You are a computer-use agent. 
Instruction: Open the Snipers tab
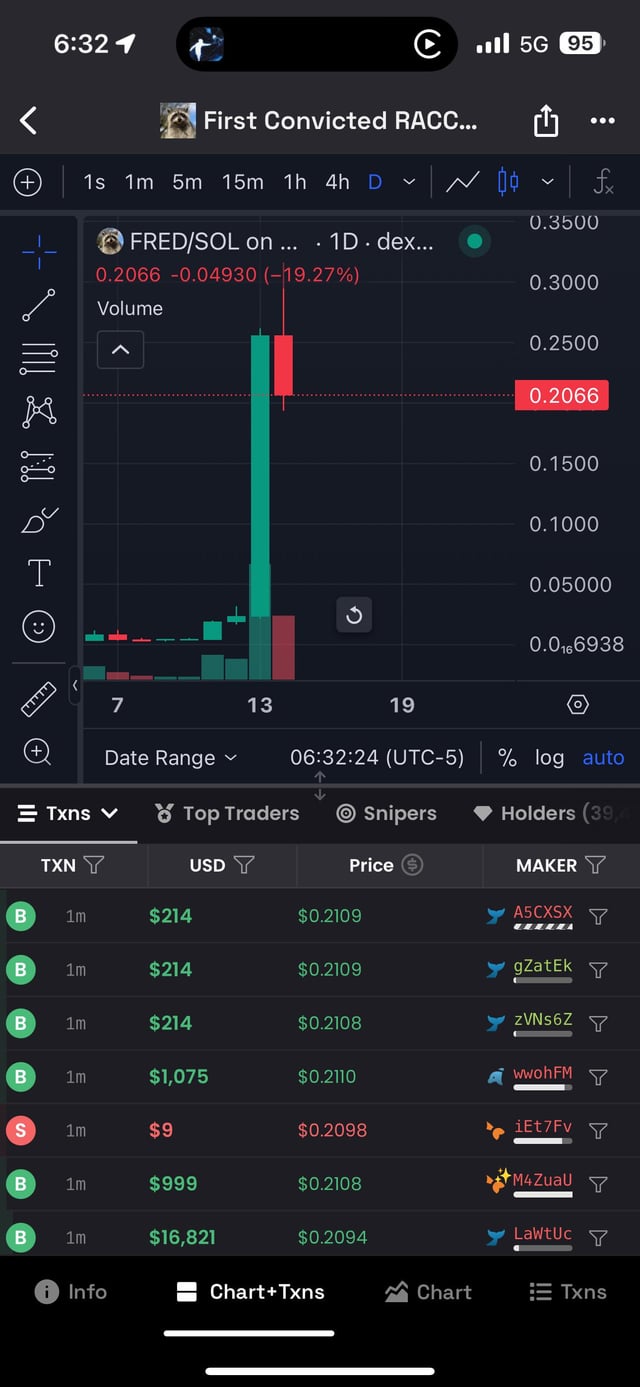point(387,813)
